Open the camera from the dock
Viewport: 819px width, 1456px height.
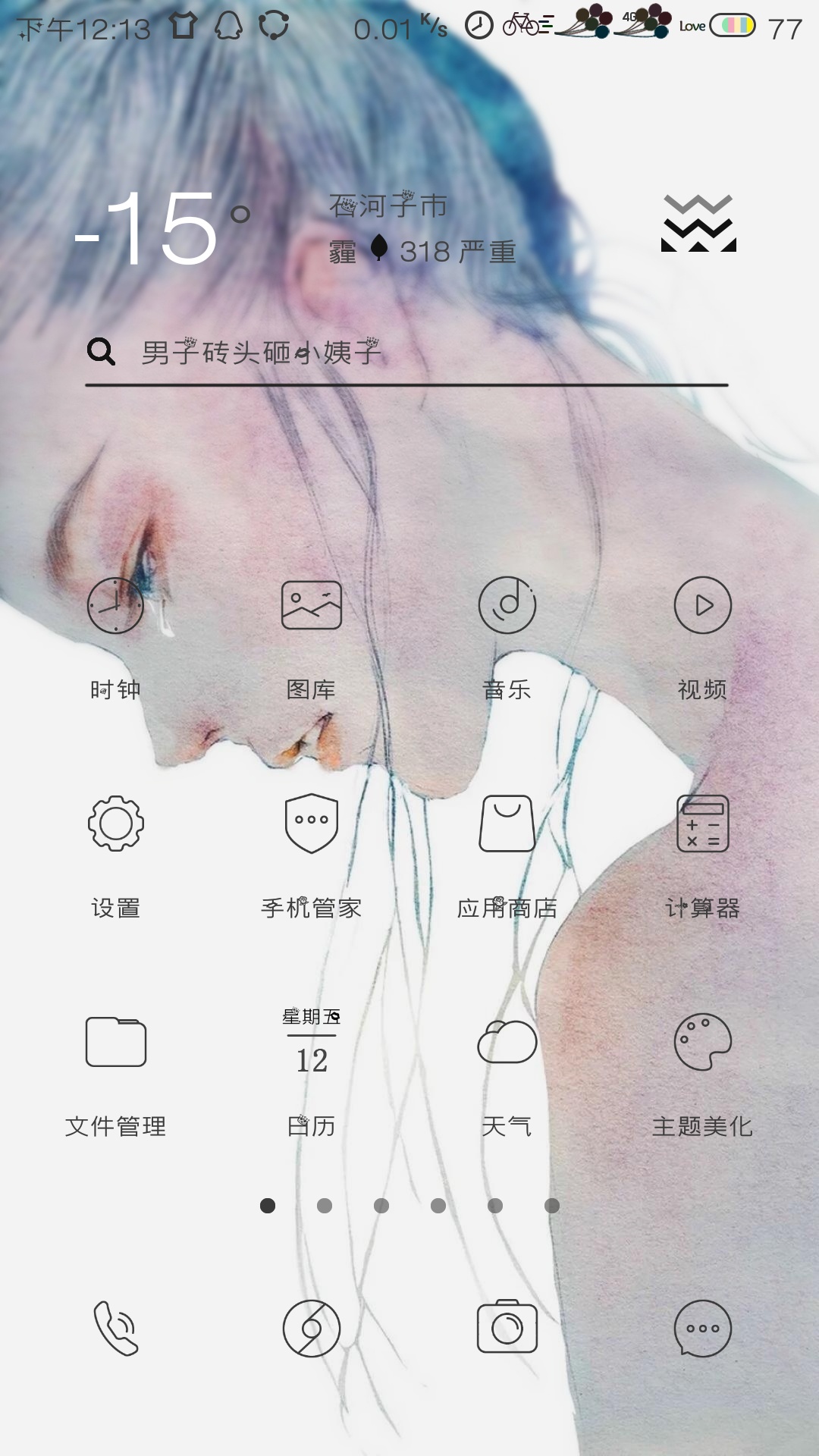click(507, 1327)
